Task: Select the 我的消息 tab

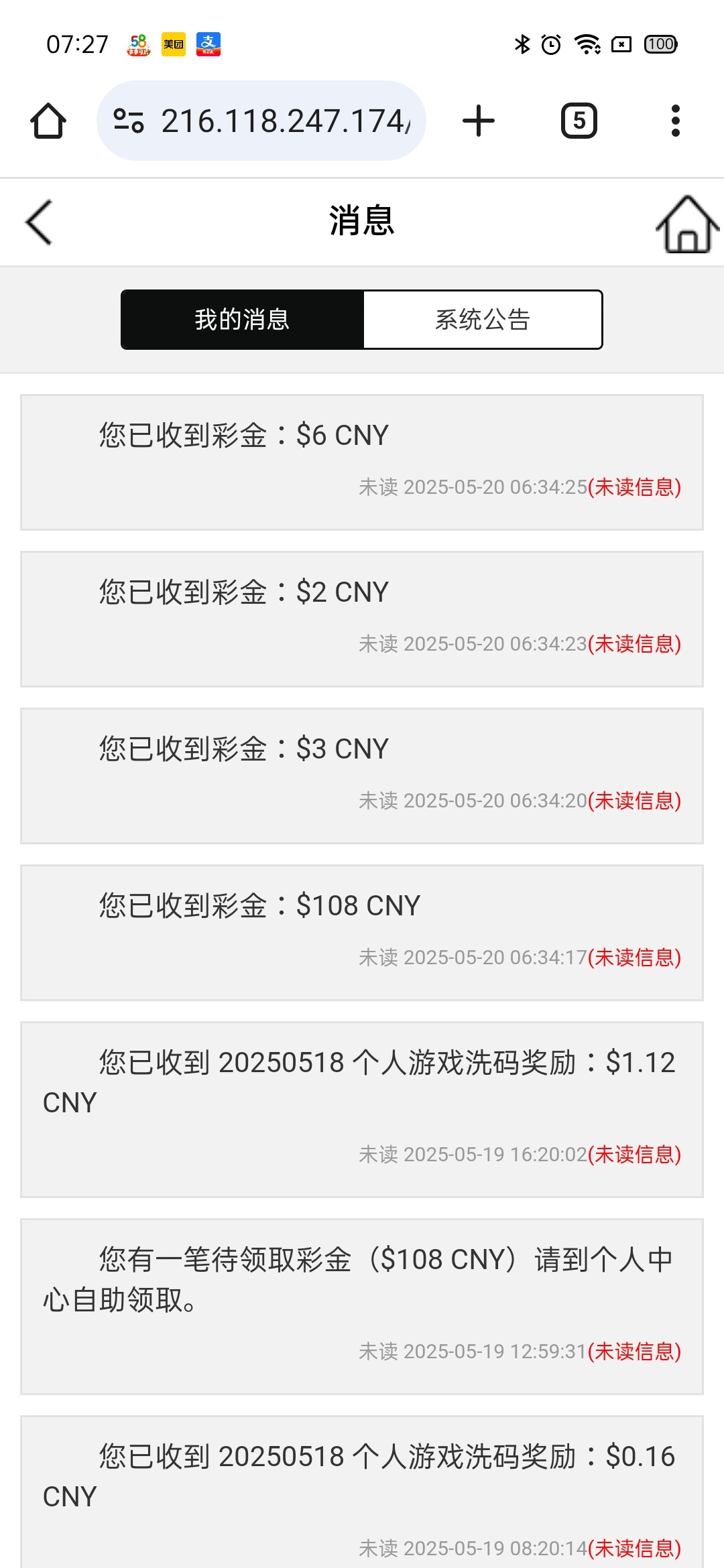Action: (x=242, y=320)
